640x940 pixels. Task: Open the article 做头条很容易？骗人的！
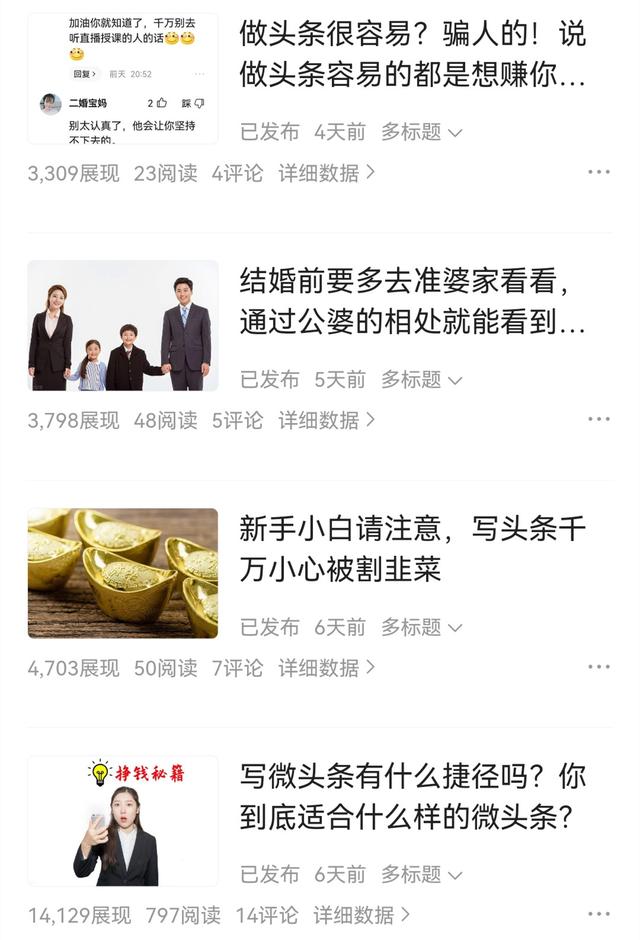(x=412, y=55)
